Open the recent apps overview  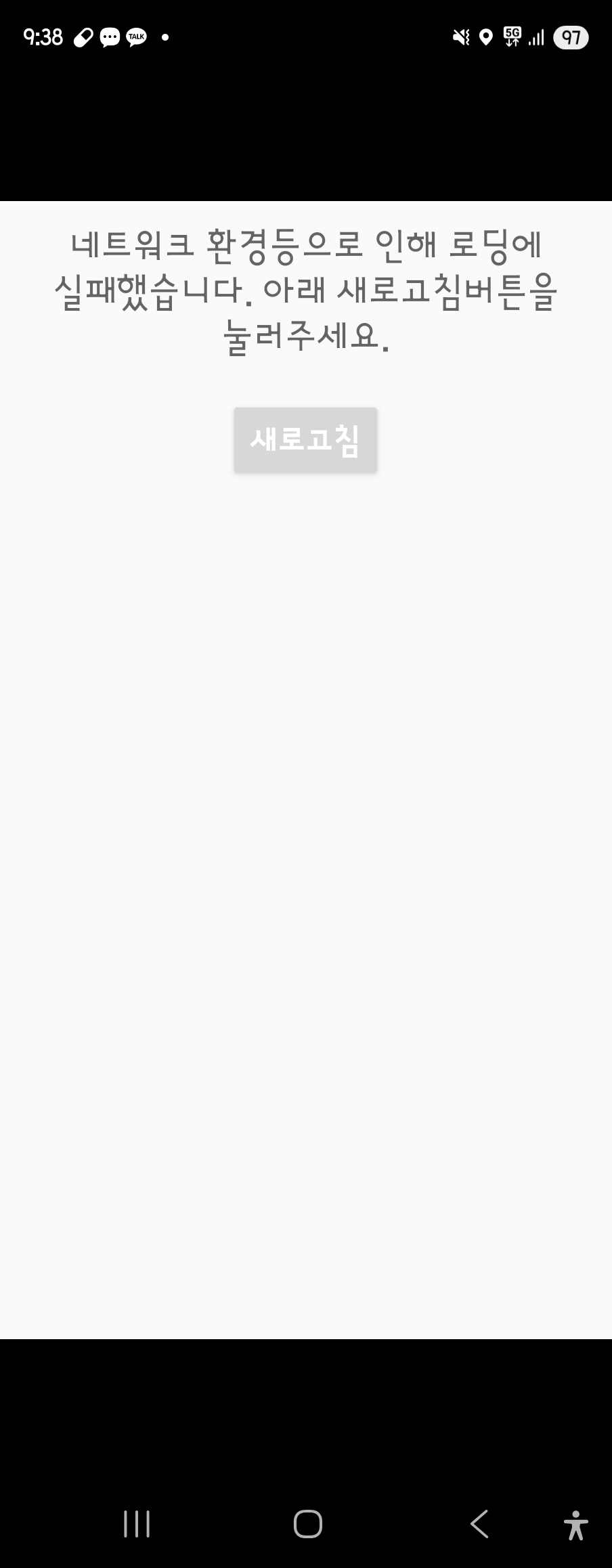coord(137,1524)
